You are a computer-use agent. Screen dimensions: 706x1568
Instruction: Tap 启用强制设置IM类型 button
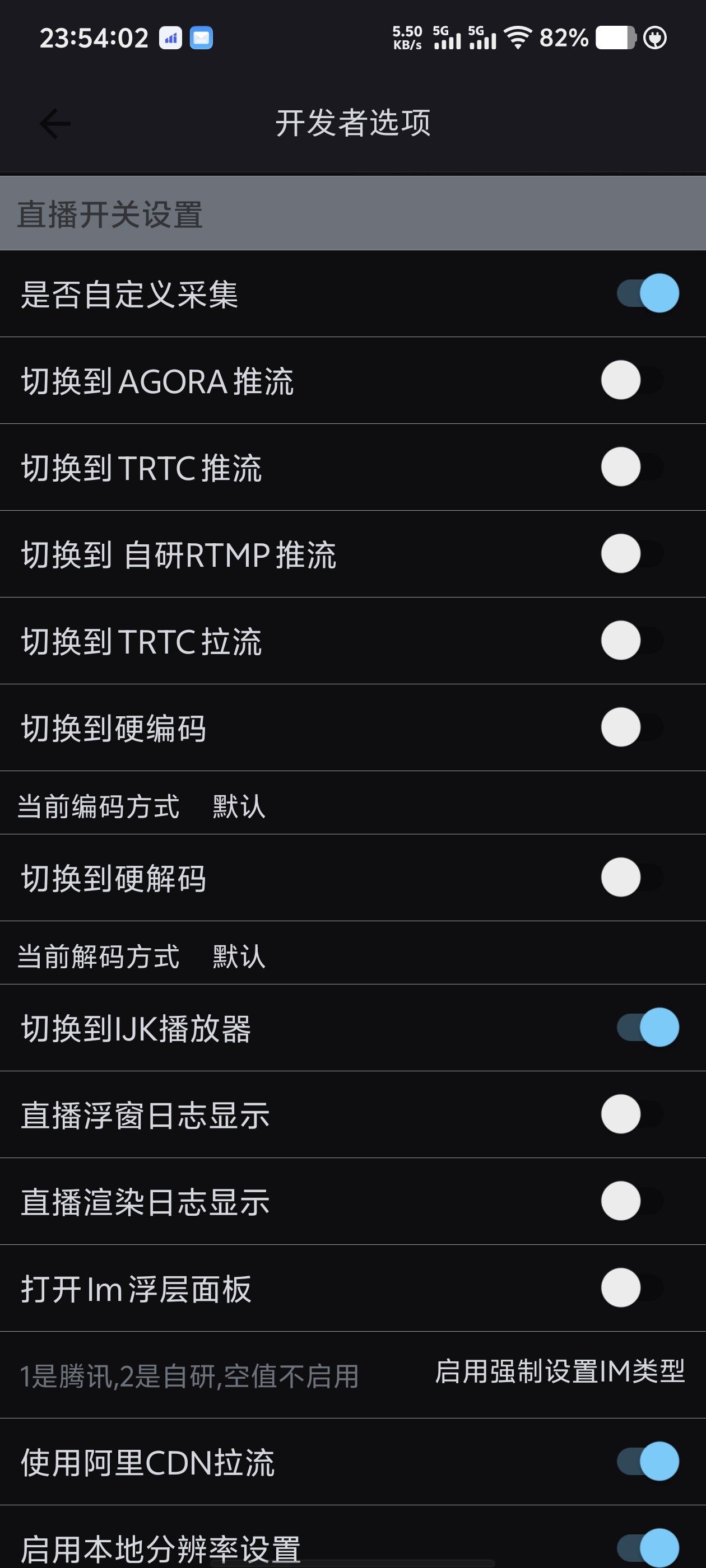(x=560, y=1372)
